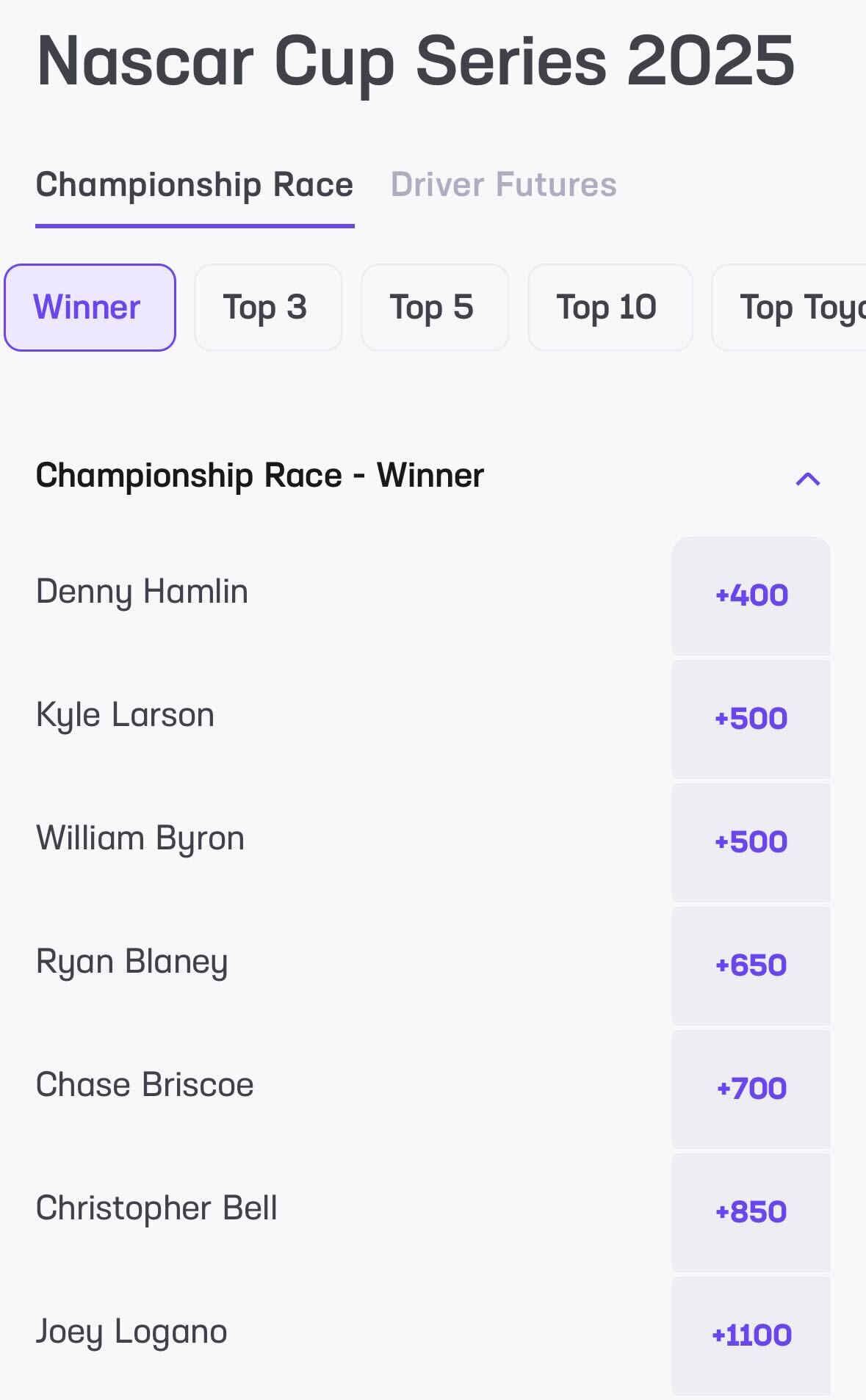Image resolution: width=866 pixels, height=1400 pixels.
Task: Select Chase Briscoe's +700 odds
Action: point(750,1089)
